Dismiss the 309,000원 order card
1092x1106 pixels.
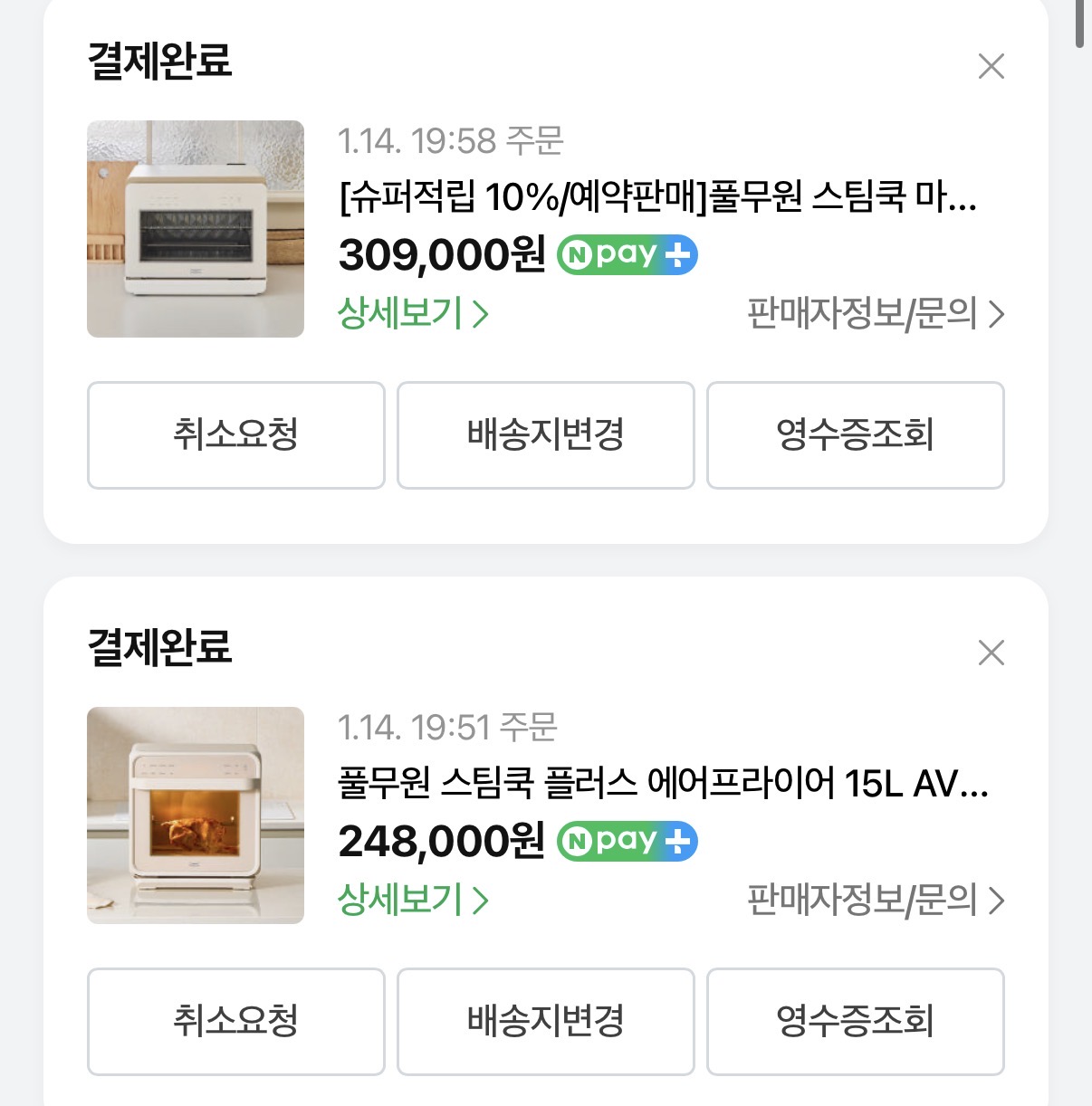click(x=991, y=66)
